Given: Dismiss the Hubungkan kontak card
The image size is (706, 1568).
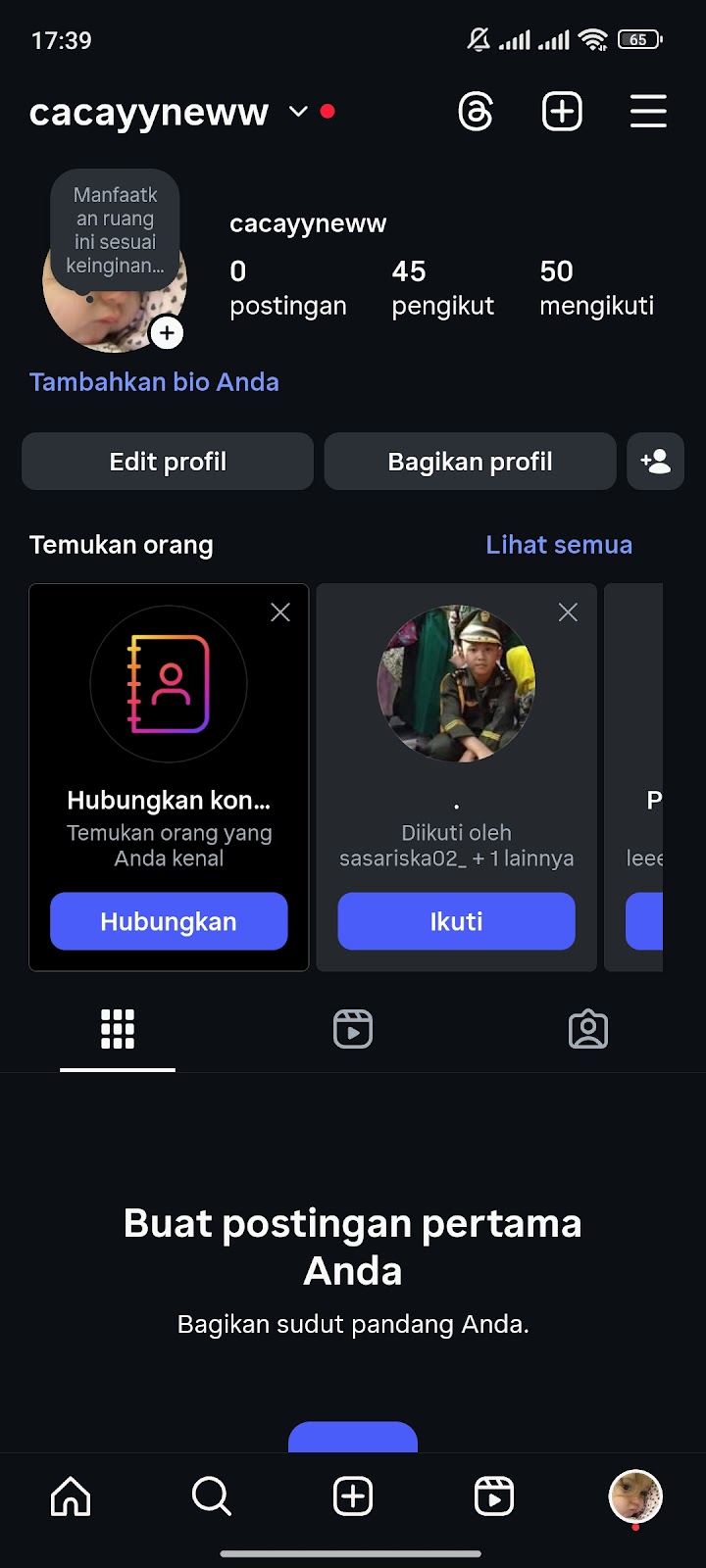Looking at the screenshot, I should 280,612.
